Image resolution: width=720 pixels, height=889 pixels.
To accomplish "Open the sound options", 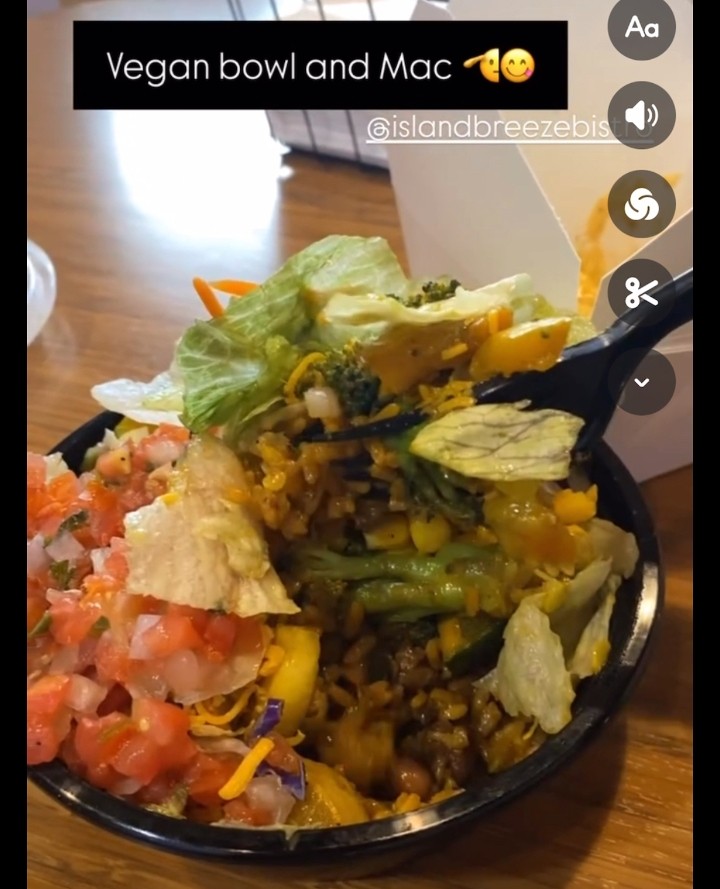I will [x=641, y=115].
